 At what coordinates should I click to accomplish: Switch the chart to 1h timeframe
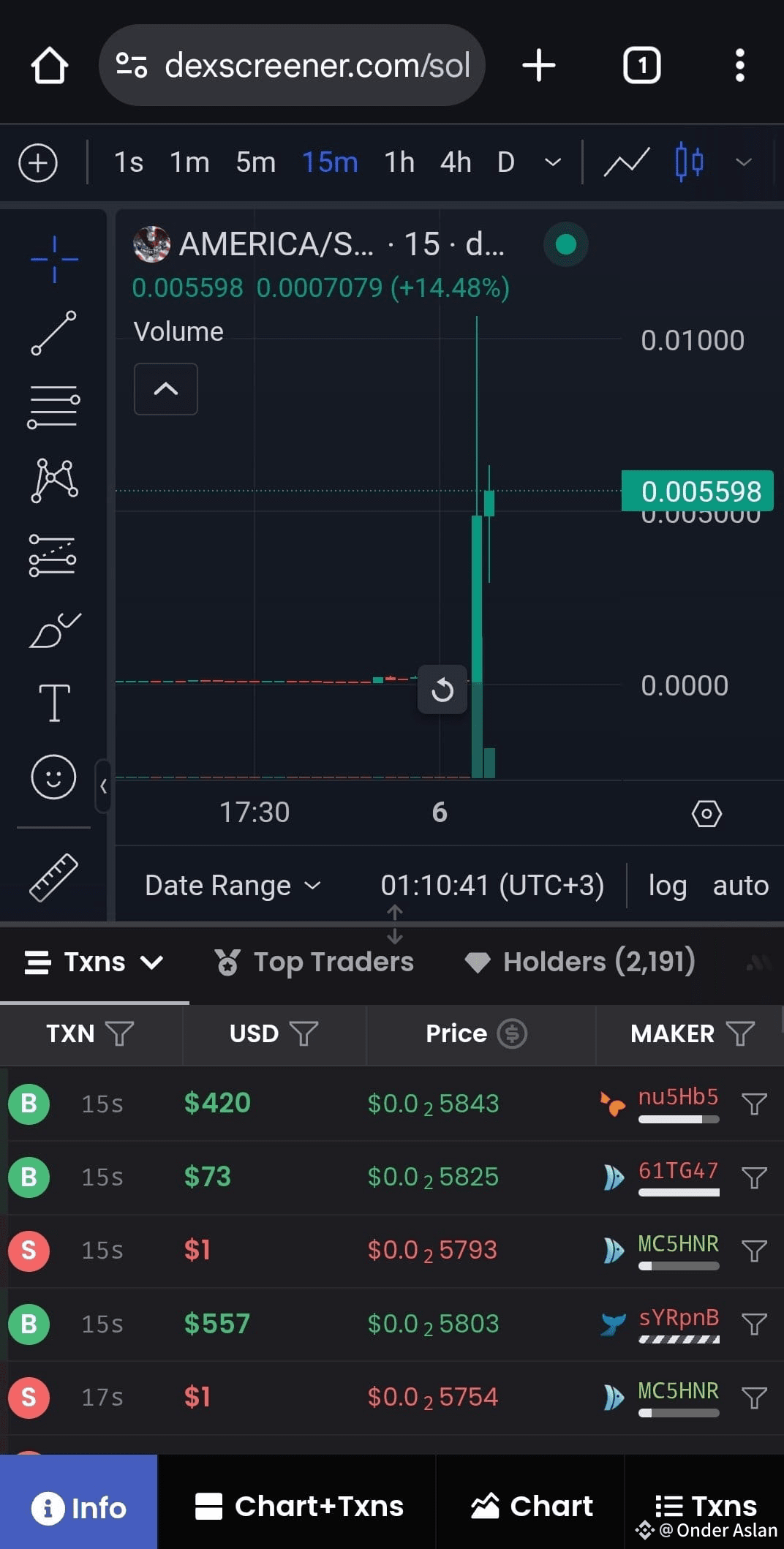[399, 162]
